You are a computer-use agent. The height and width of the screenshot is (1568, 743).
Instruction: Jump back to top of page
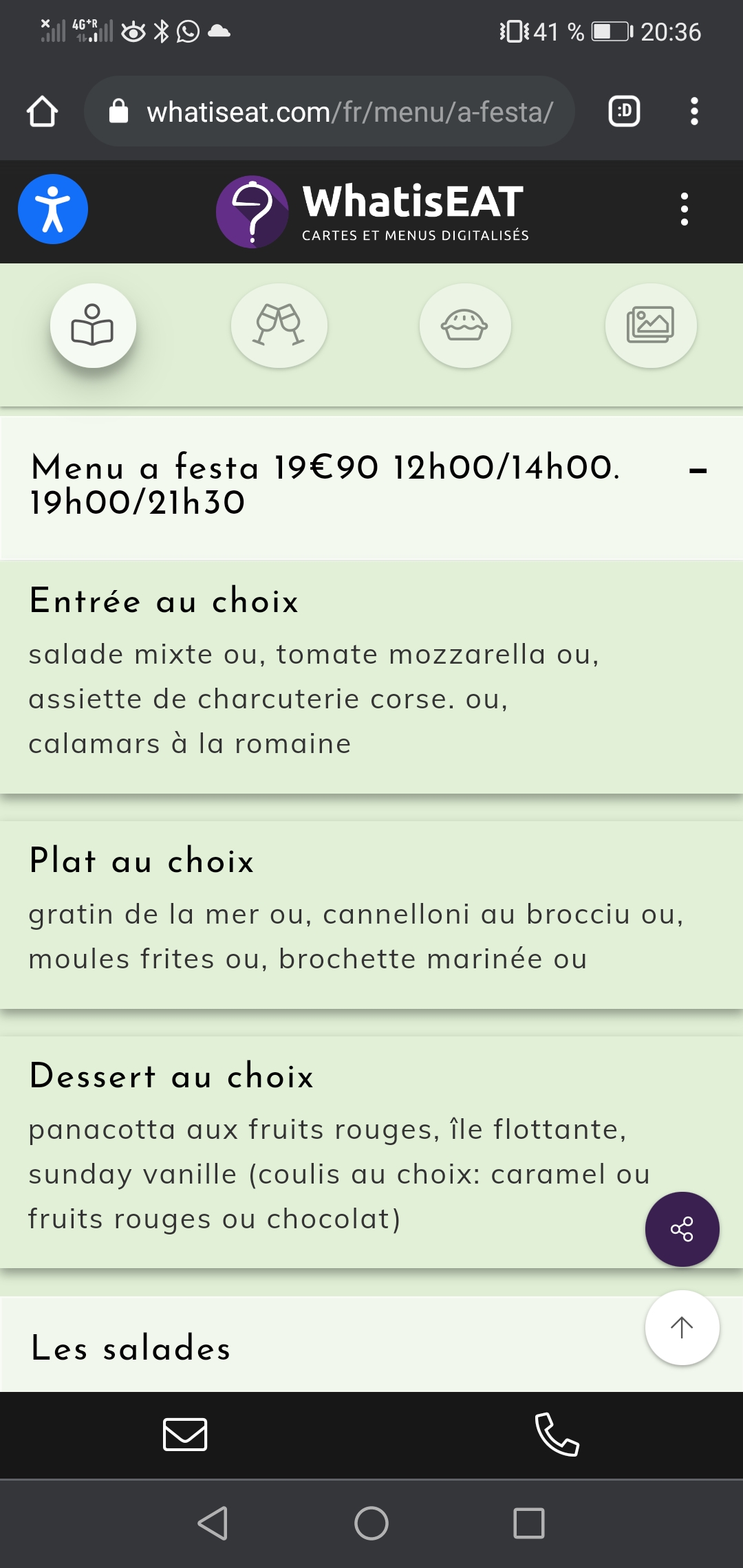(682, 1327)
